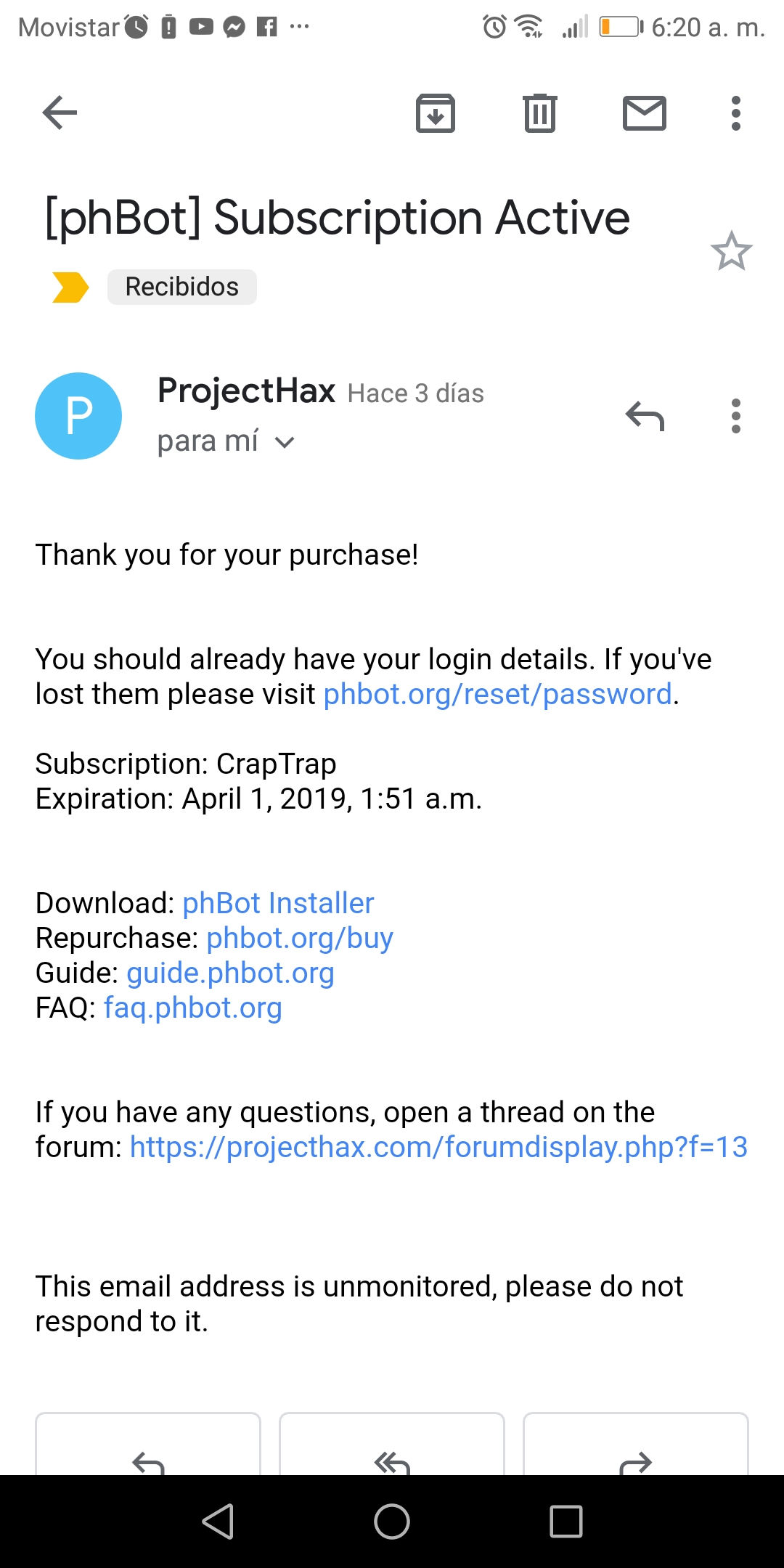Open message options beside sender
784x1568 pixels.
735,417
